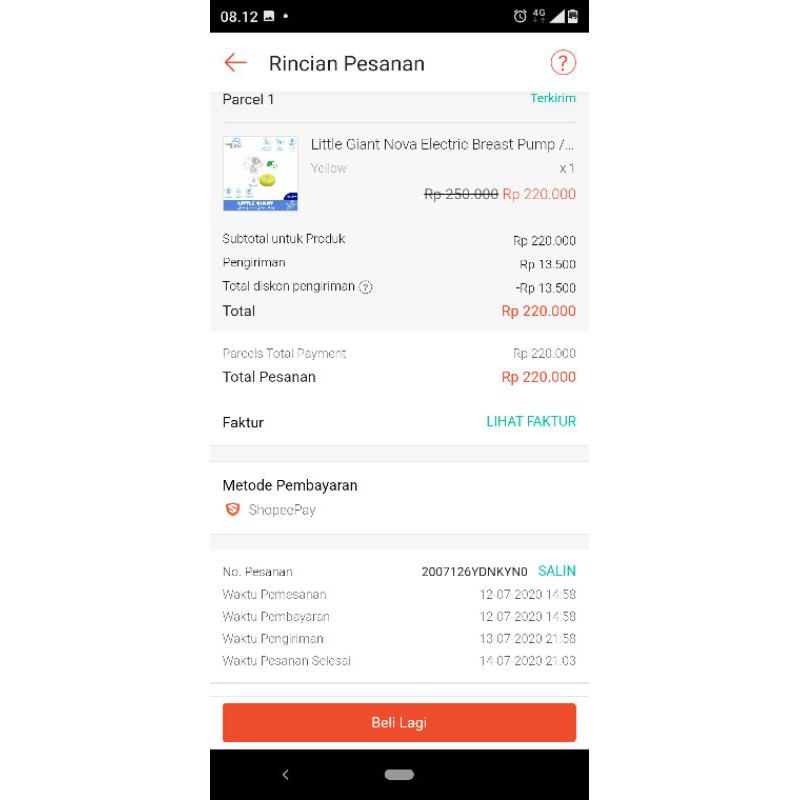The image size is (800, 800).
Task: Tap LIHAT FAKTUR to view the invoice
Action: 530,422
